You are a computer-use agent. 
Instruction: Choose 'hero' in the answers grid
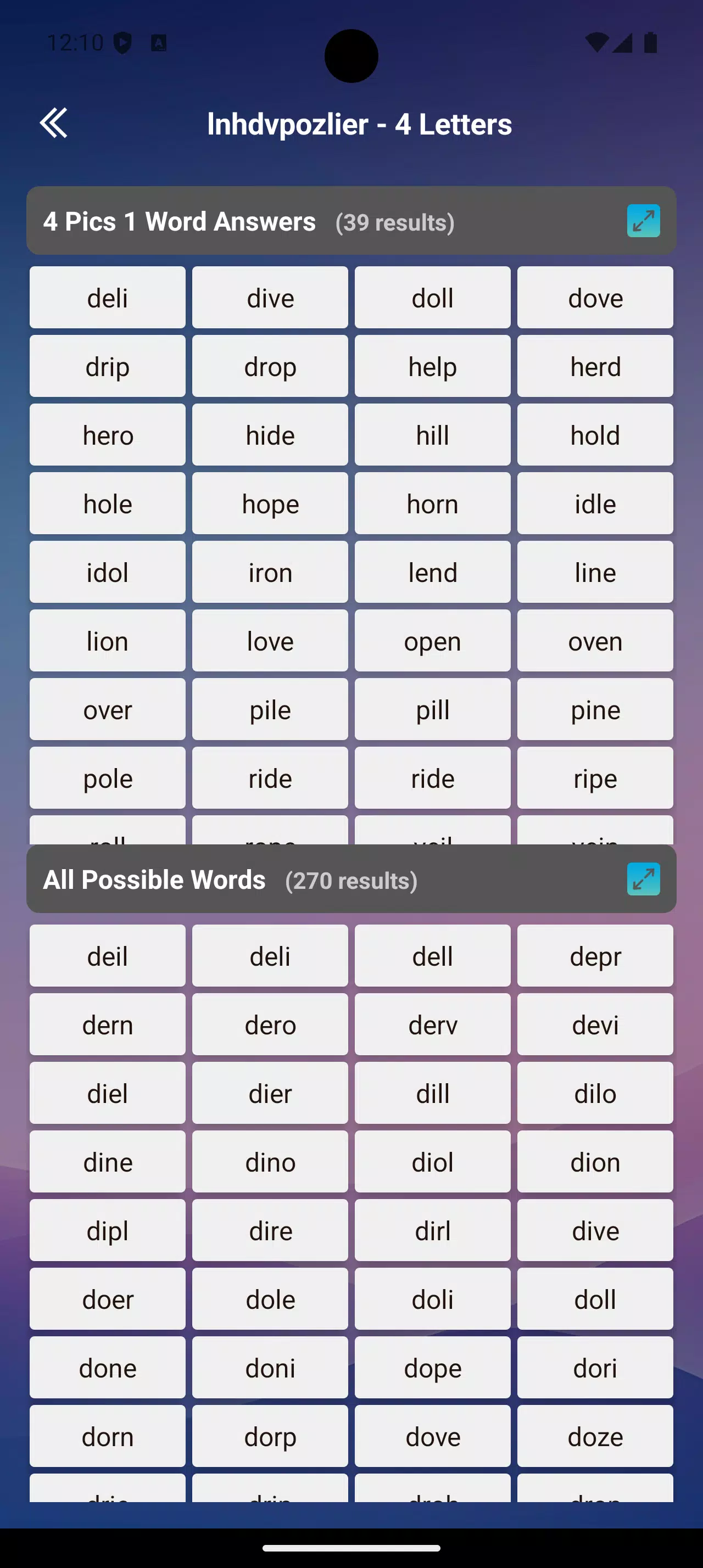(107, 435)
